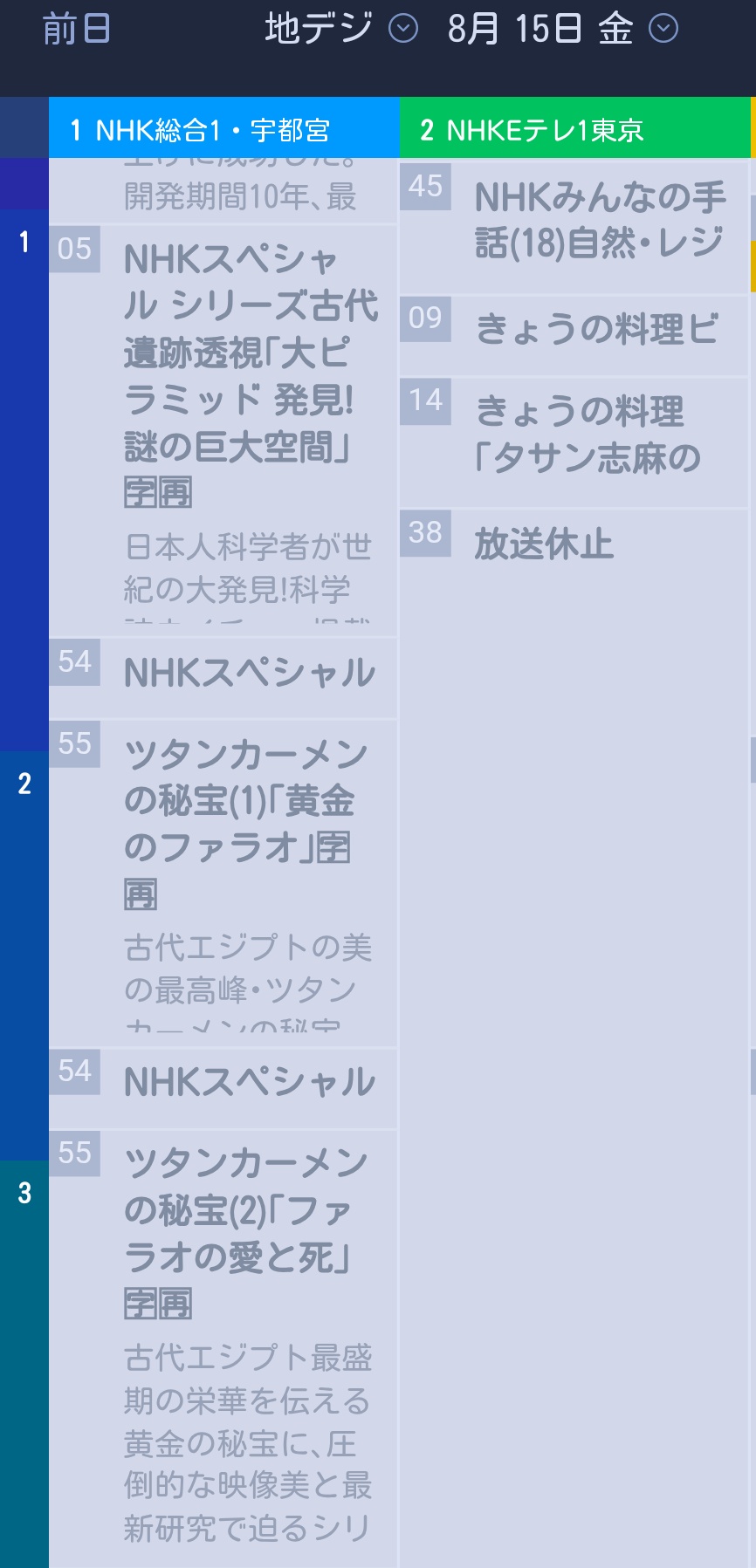Go to the previous day (前日)
The width and height of the screenshot is (756, 1568).
click(76, 30)
